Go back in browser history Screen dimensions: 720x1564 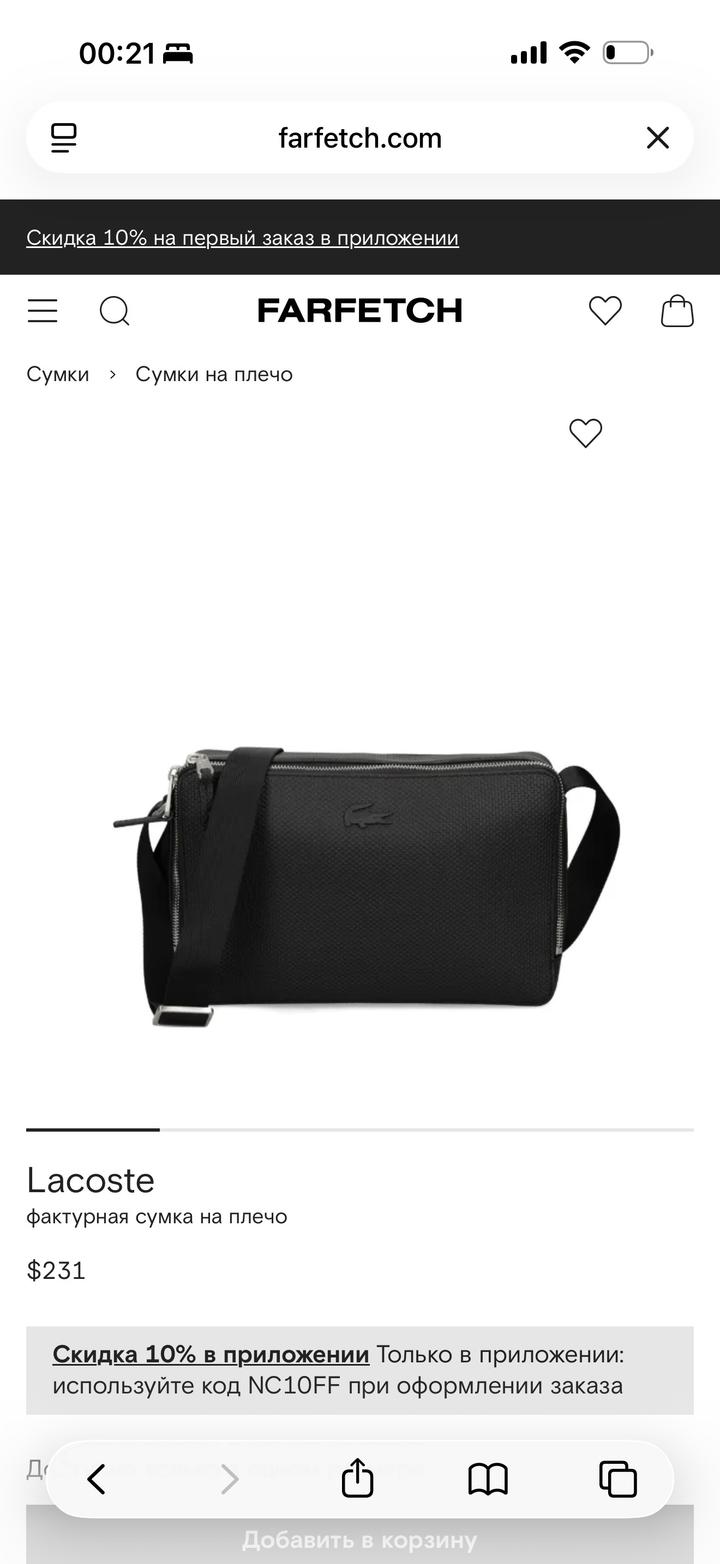[x=97, y=1479]
